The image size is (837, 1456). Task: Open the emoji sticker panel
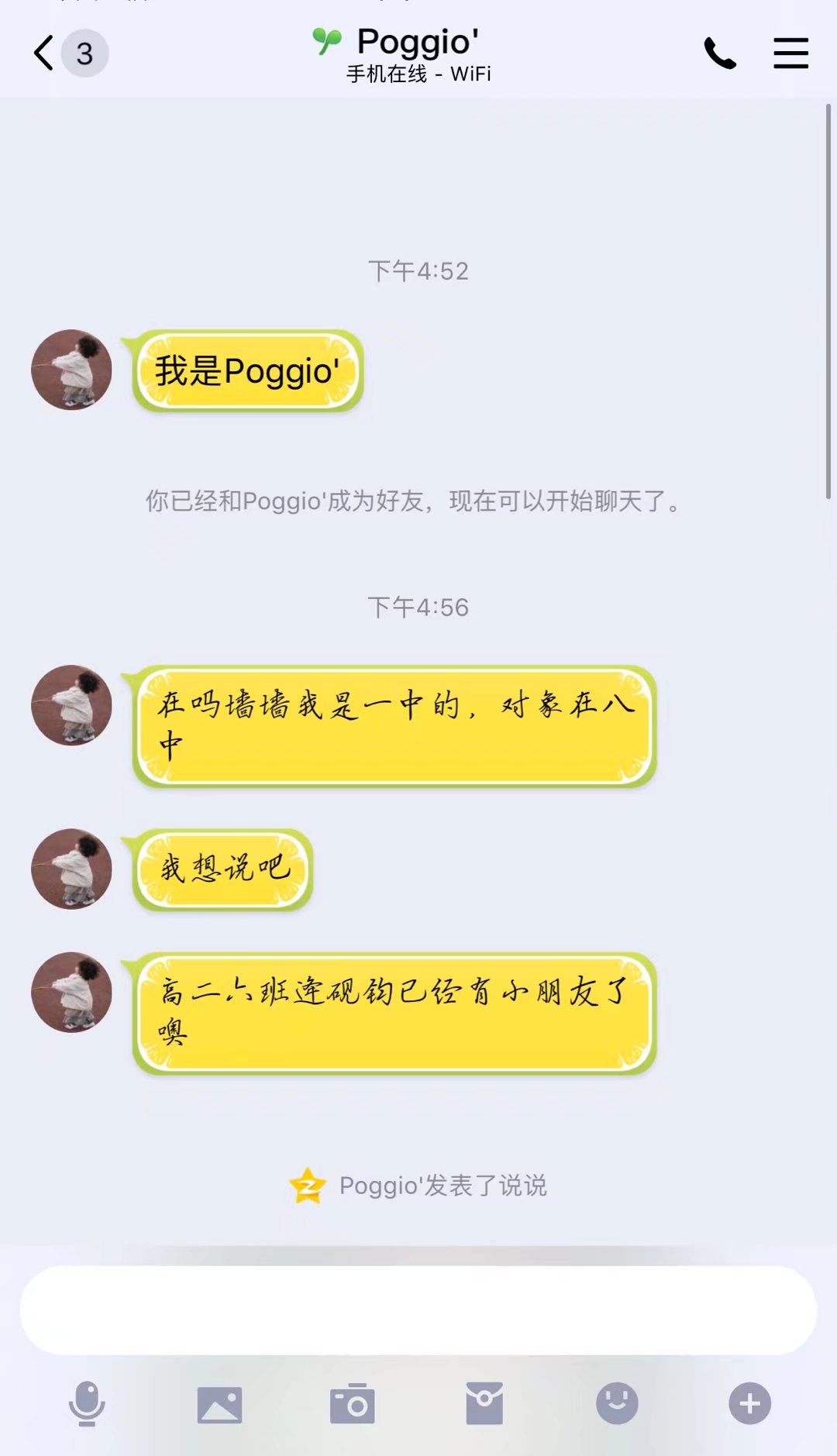click(617, 1403)
